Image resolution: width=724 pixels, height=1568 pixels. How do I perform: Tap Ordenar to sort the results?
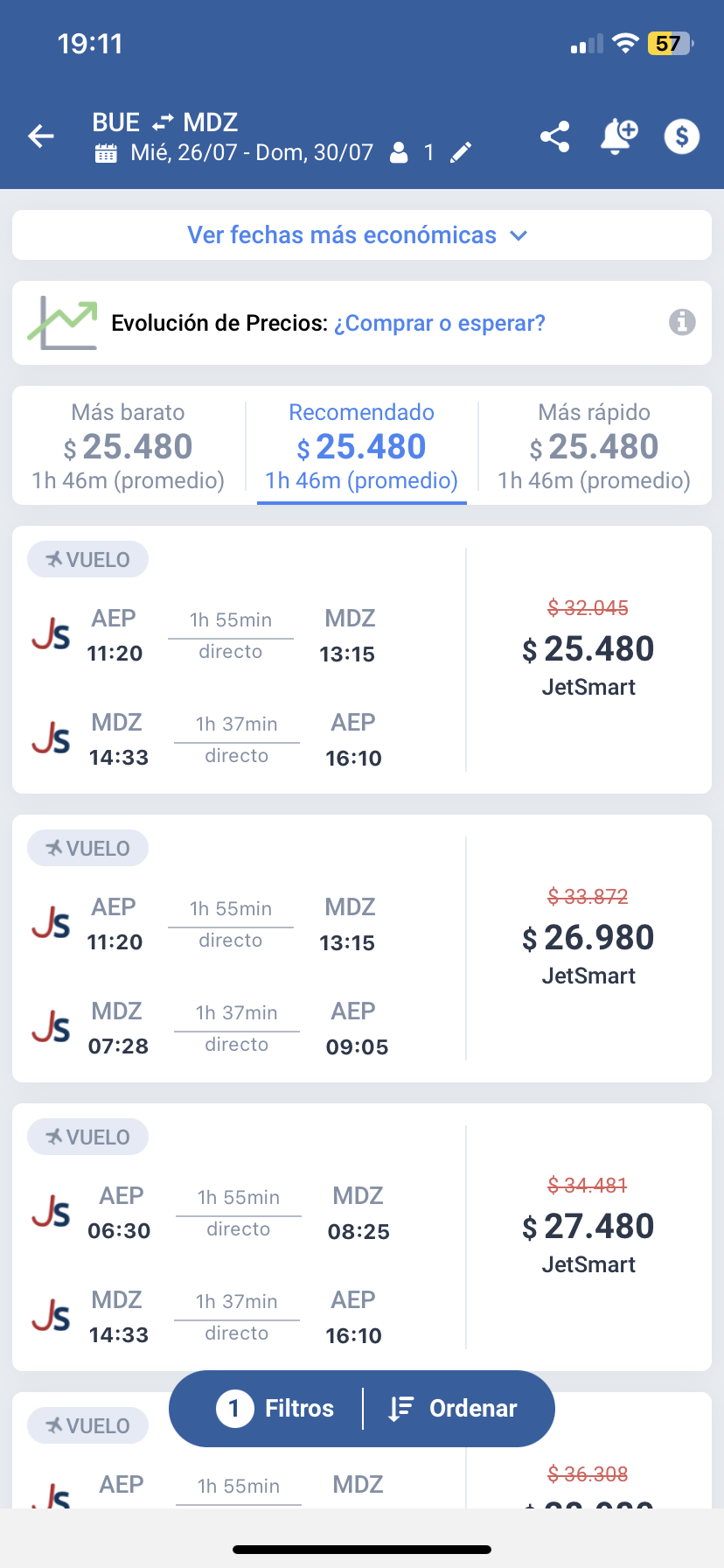453,1409
